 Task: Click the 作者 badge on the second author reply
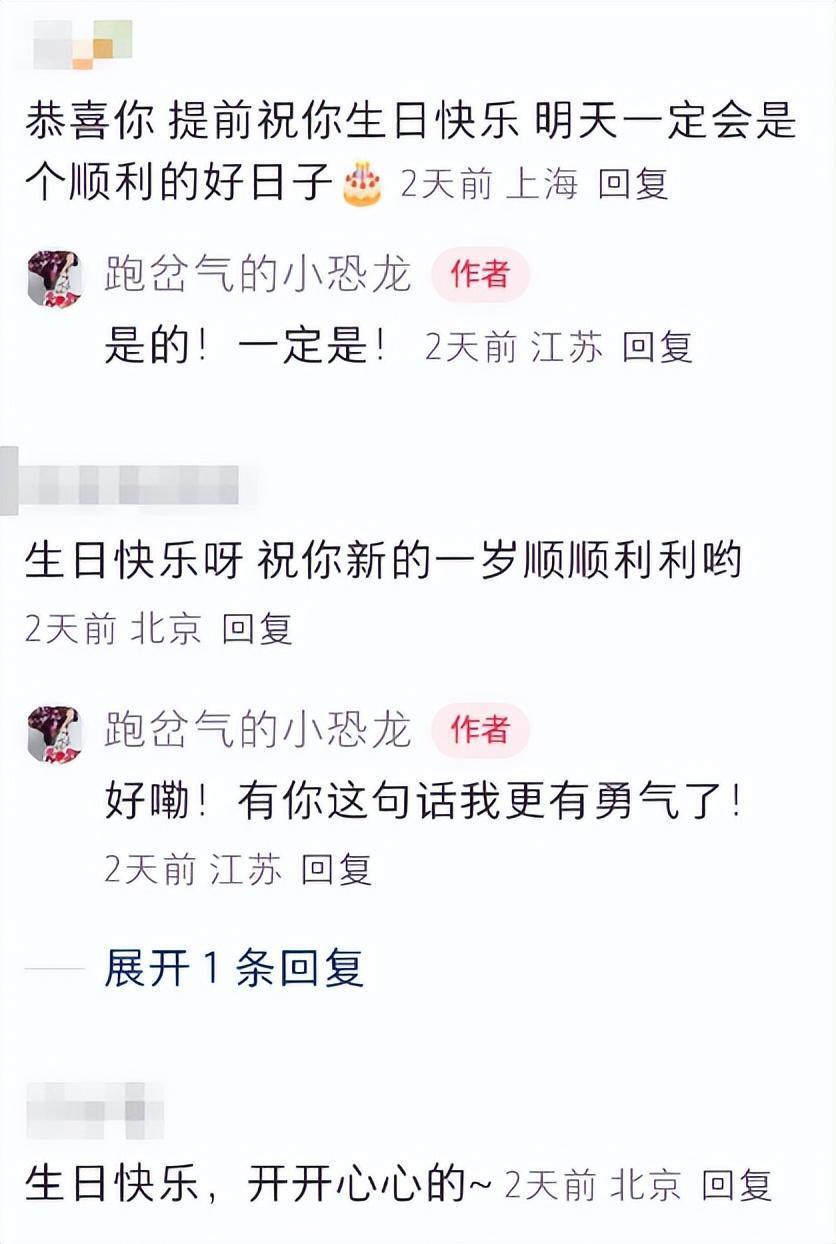pos(479,732)
